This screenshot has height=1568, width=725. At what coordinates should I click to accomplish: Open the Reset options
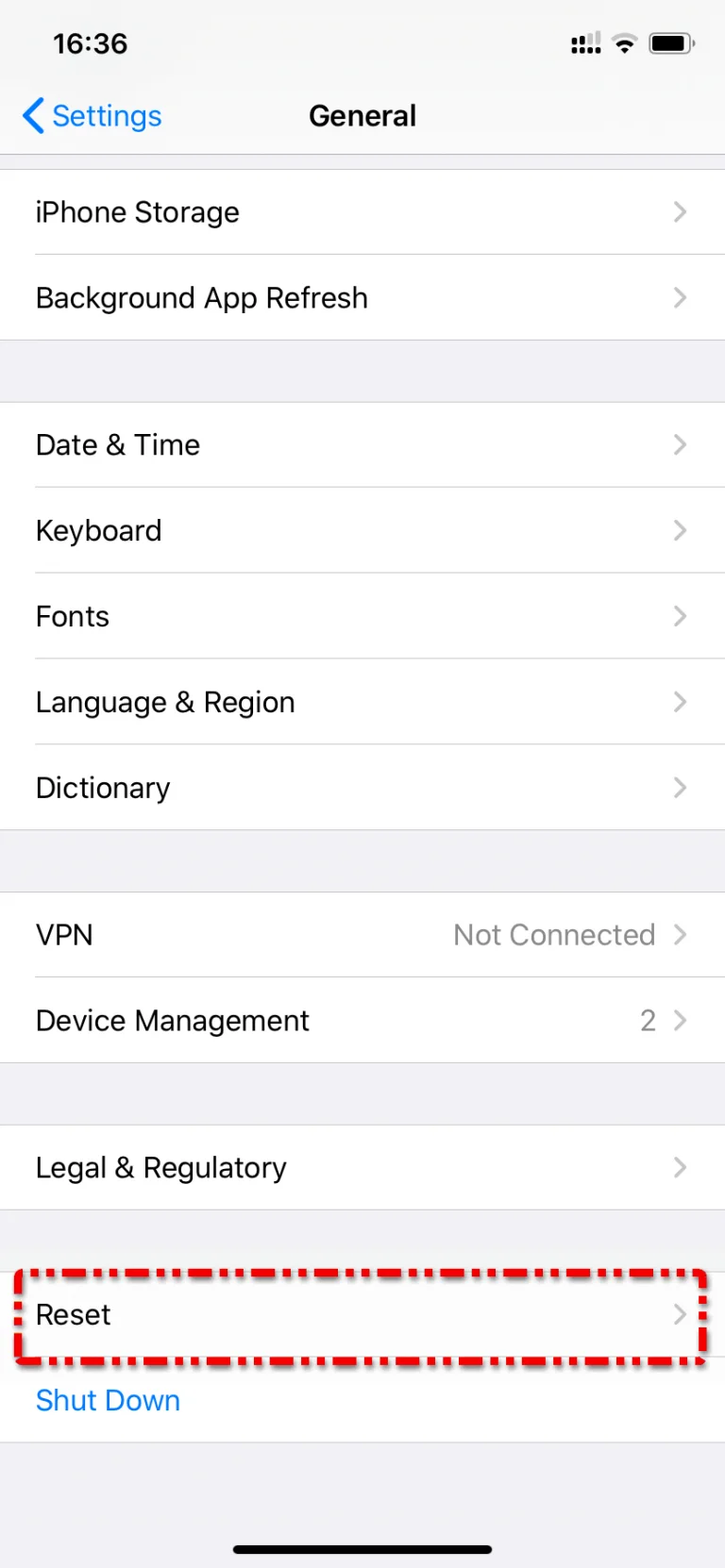362,1315
